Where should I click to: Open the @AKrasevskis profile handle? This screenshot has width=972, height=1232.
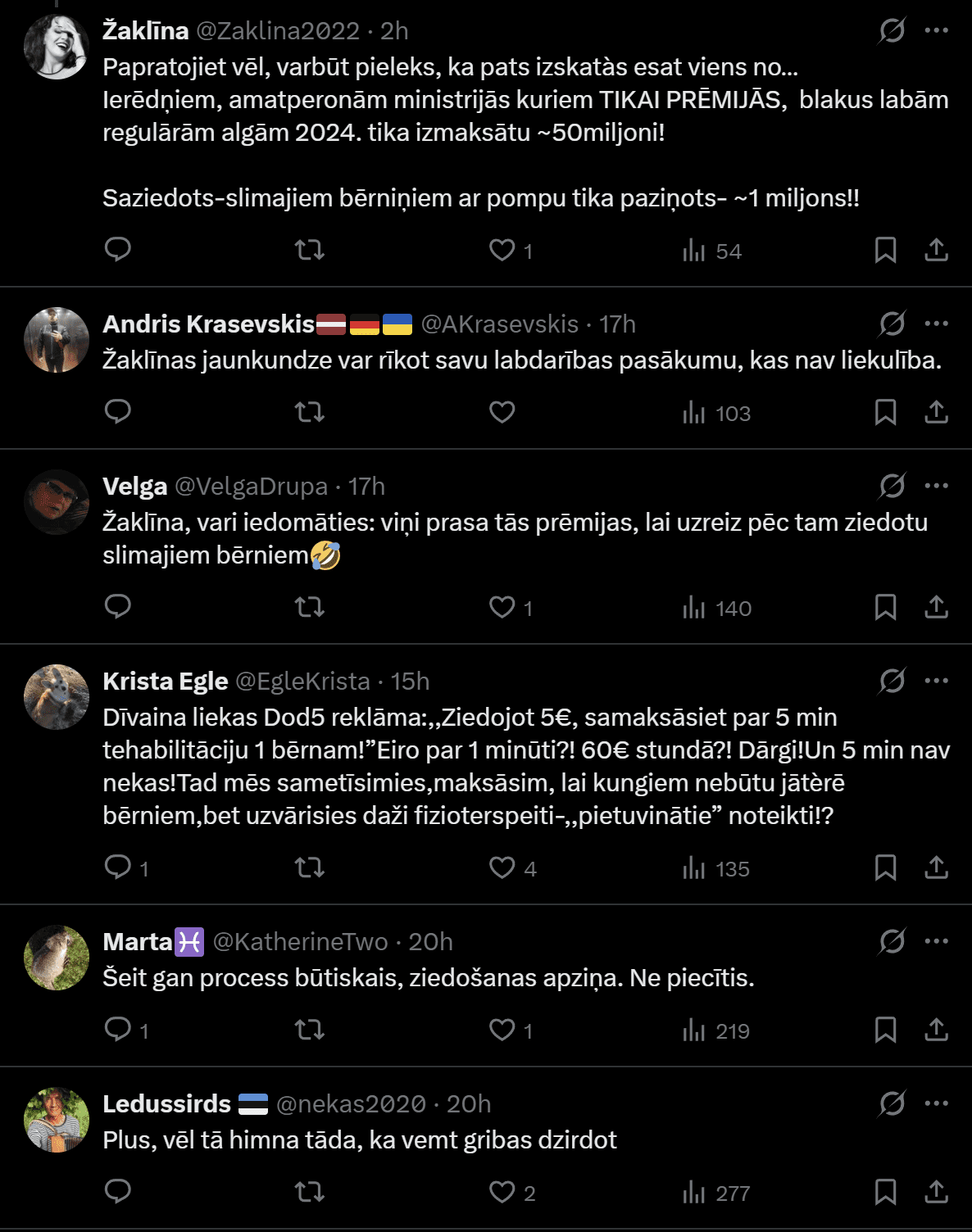[x=499, y=324]
